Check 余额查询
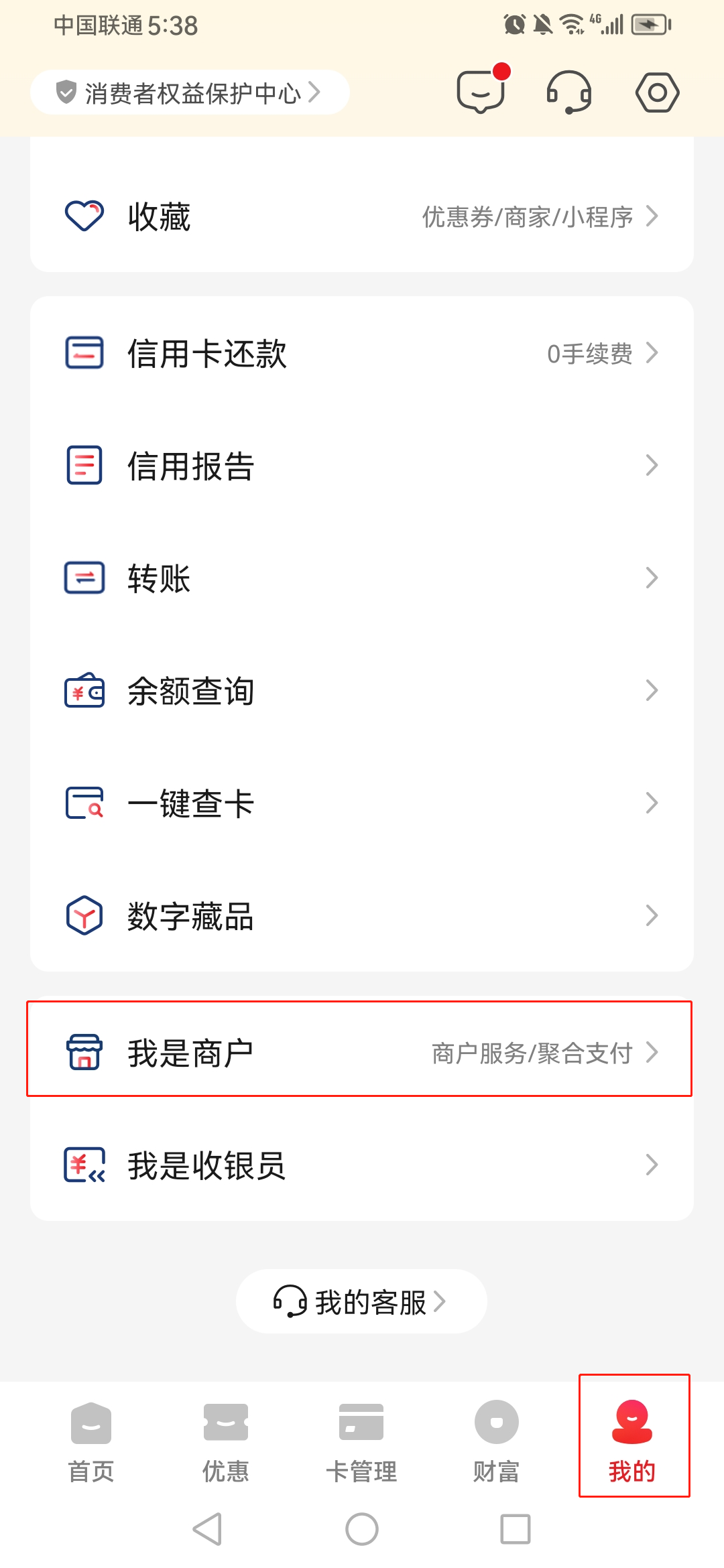724x1568 pixels. [362, 691]
